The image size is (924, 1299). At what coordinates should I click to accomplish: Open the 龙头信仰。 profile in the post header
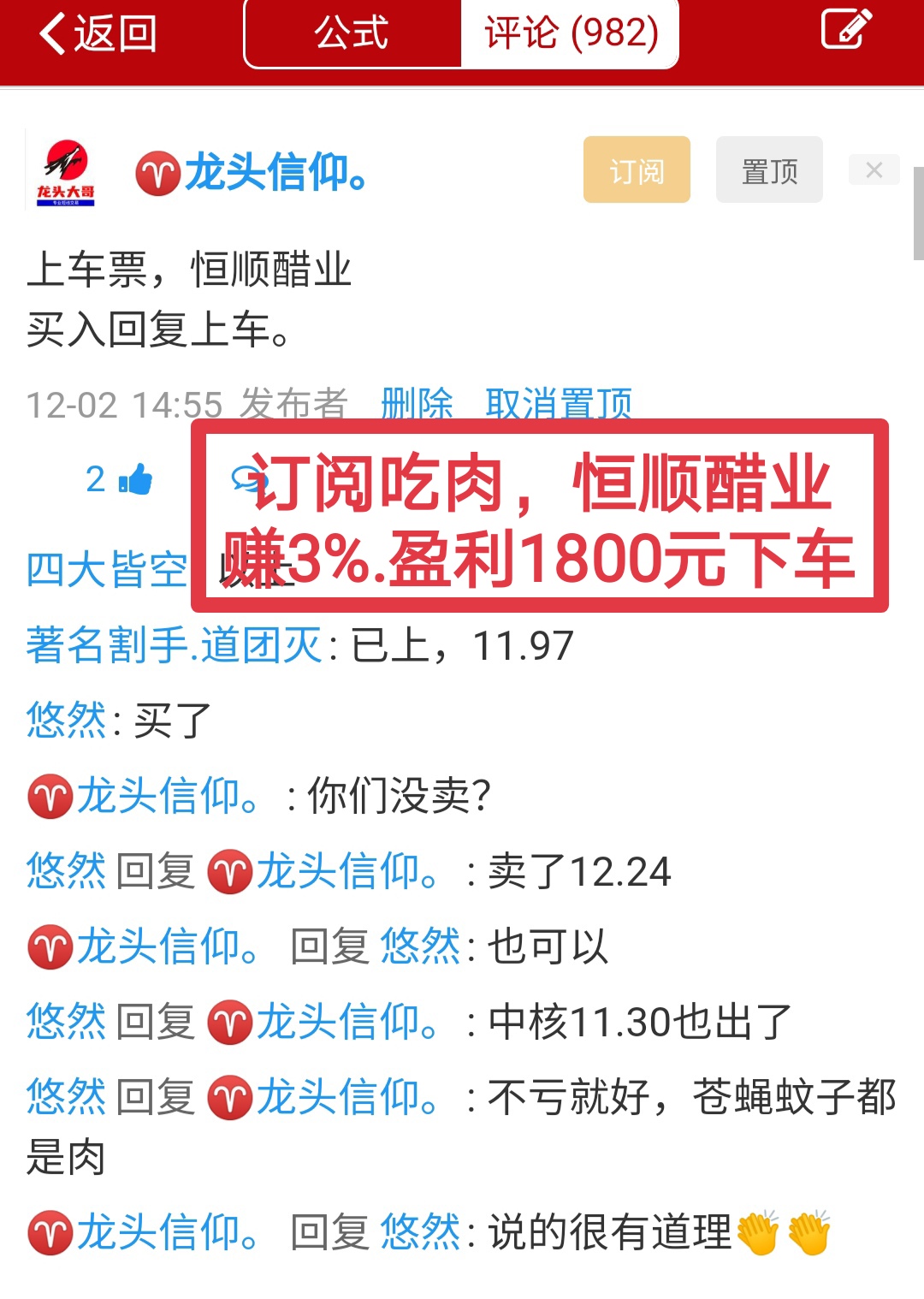[275, 172]
